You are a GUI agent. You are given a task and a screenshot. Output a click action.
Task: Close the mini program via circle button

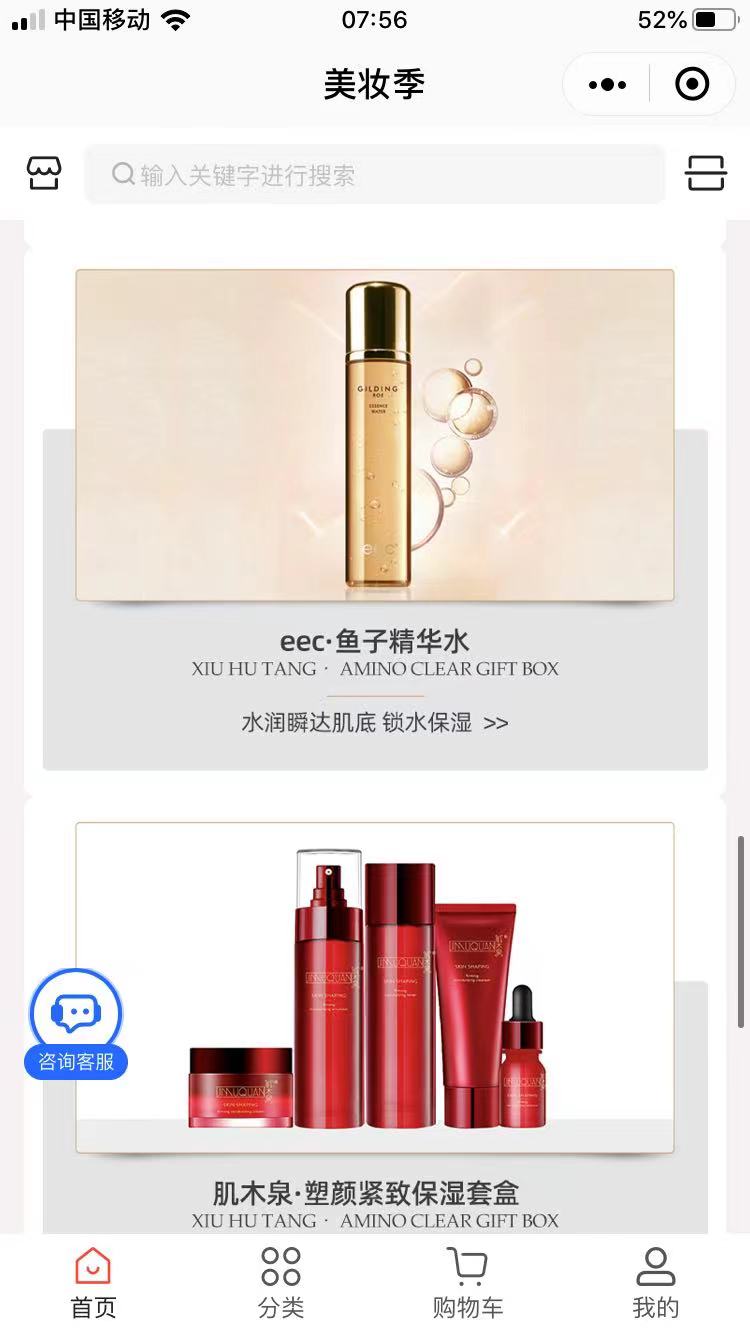point(692,85)
